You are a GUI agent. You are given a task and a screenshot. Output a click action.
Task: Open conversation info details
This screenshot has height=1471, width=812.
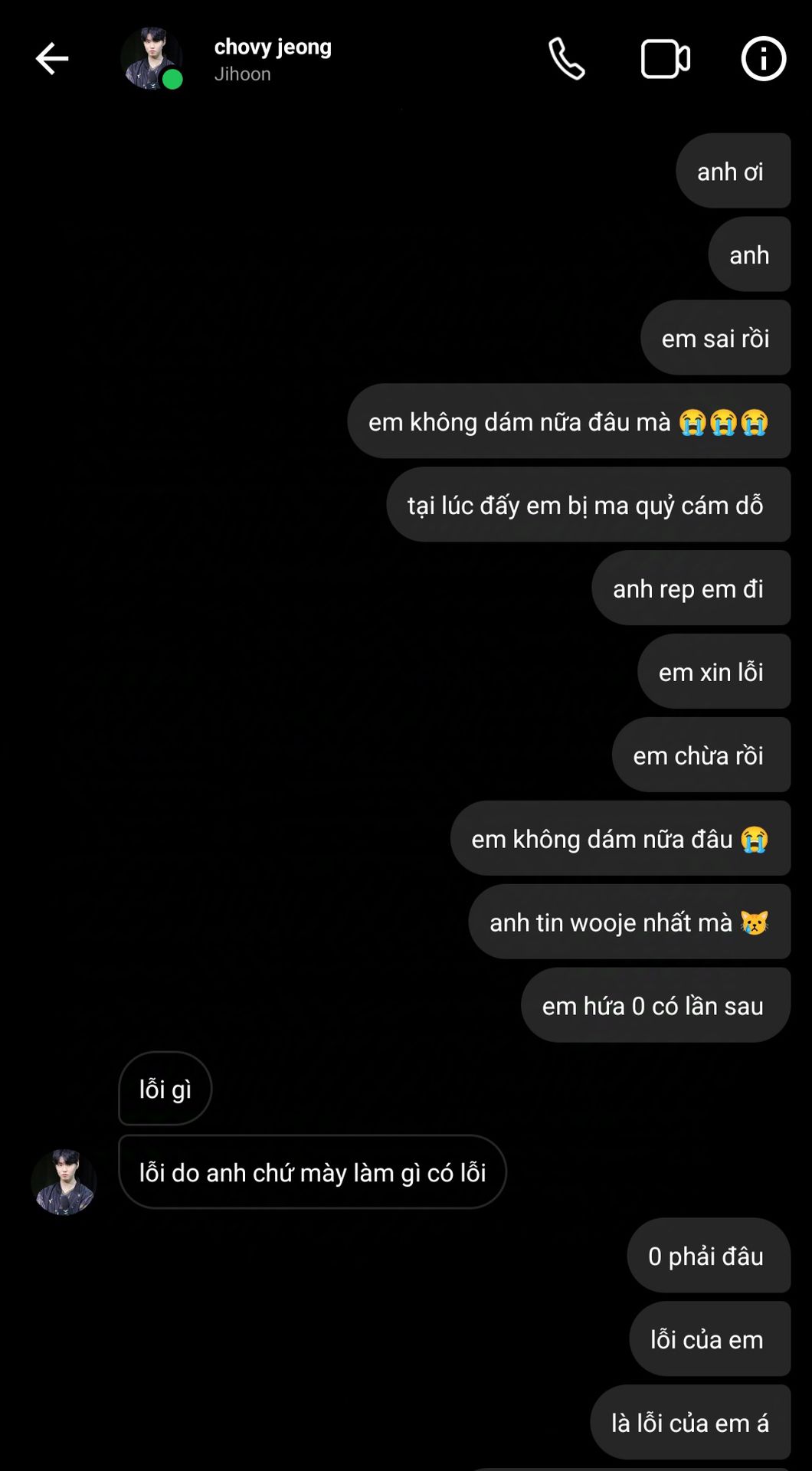pos(763,59)
